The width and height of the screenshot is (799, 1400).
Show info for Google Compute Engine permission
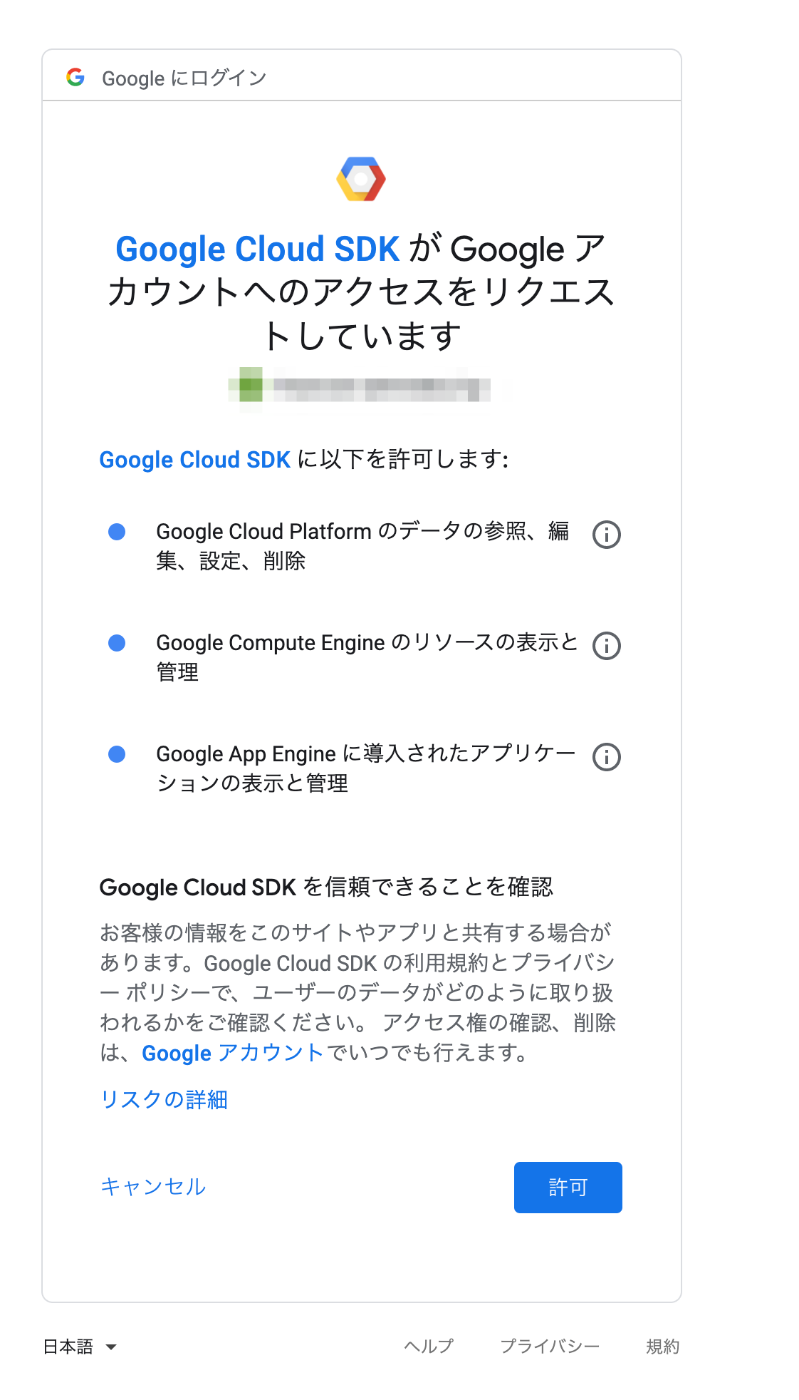(x=607, y=646)
